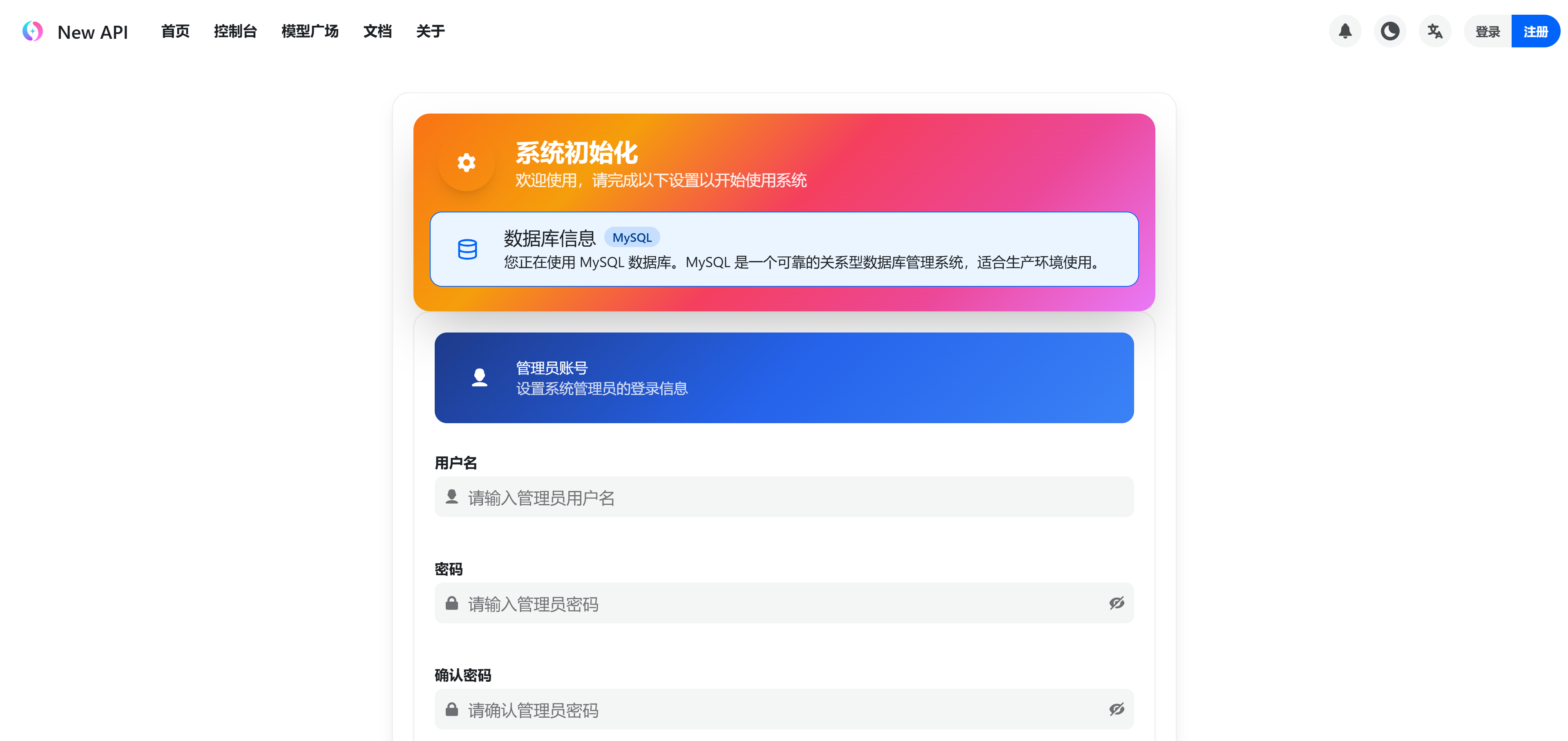Go to the 首页 home page
Image resolution: width=1568 pixels, height=741 pixels.
175,31
